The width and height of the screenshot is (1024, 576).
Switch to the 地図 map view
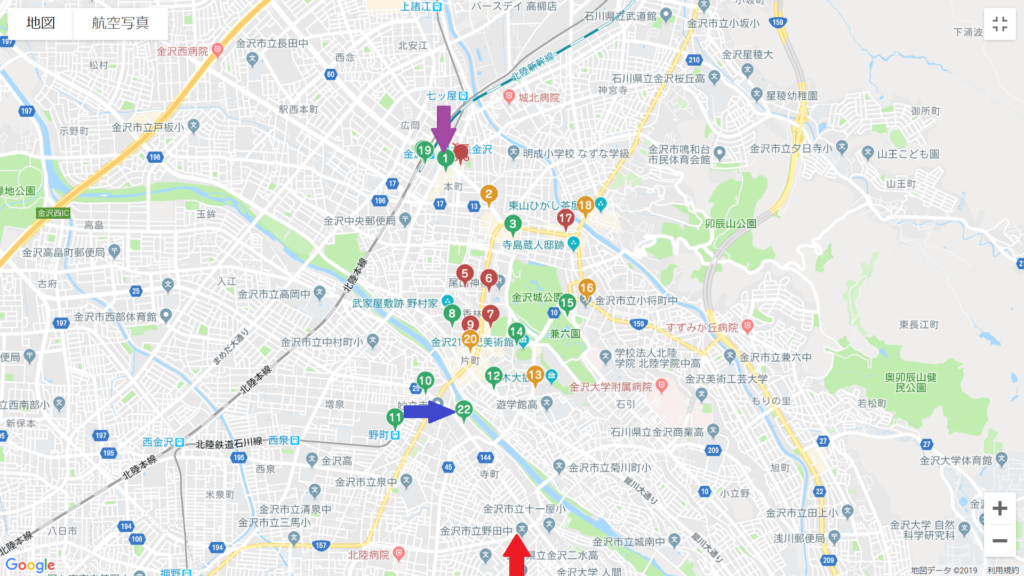pos(41,23)
